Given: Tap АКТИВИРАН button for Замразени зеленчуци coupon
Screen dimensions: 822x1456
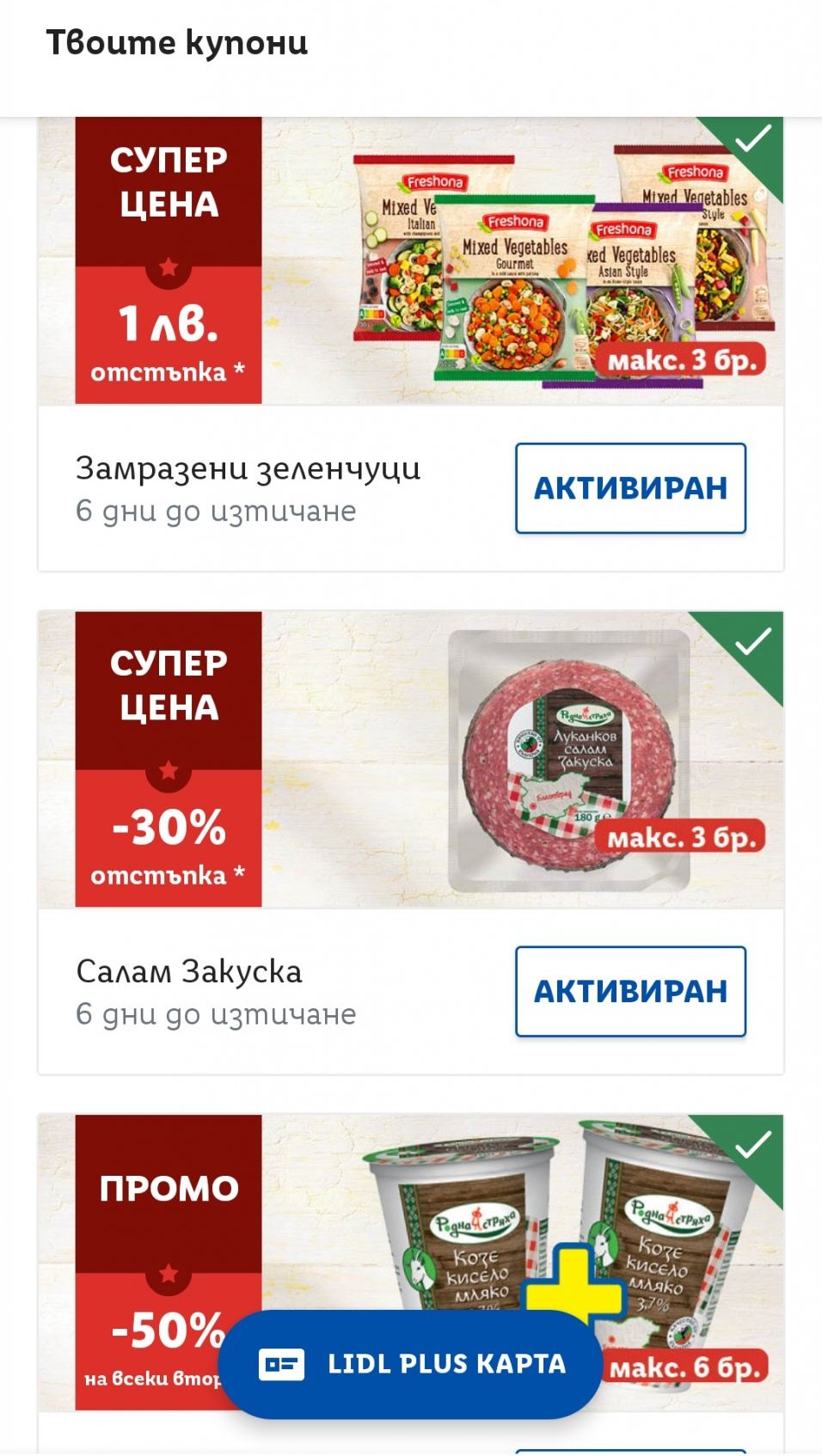Looking at the screenshot, I should (630, 488).
